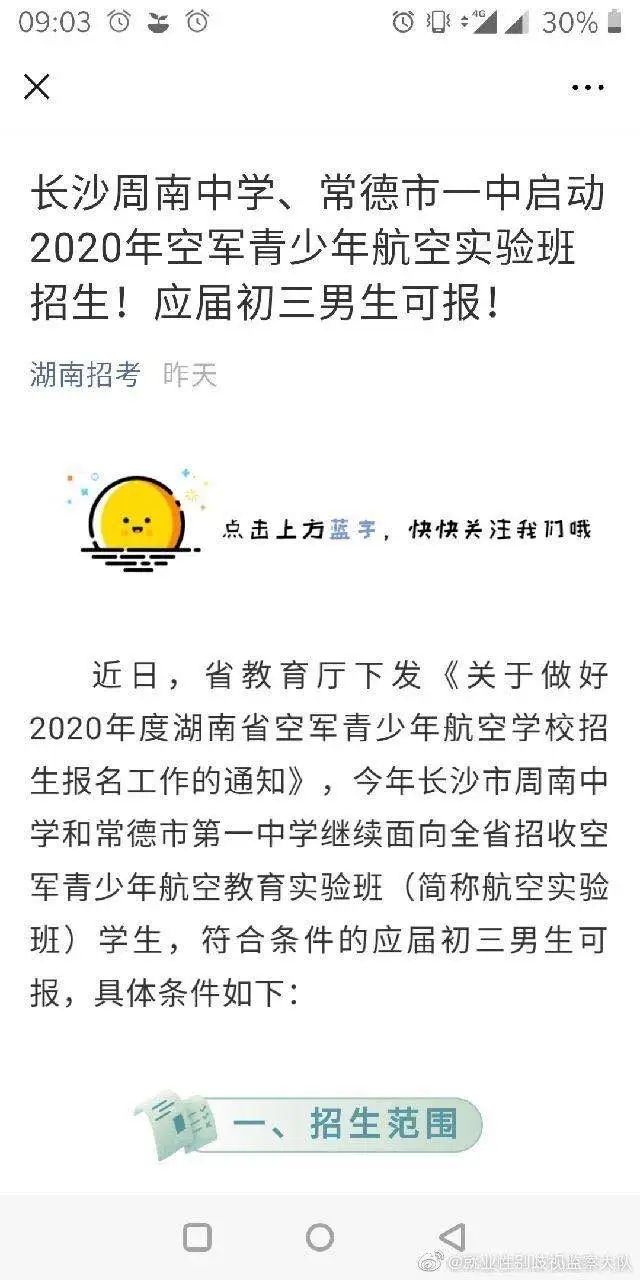Open recent apps with the square button

click(197, 1237)
